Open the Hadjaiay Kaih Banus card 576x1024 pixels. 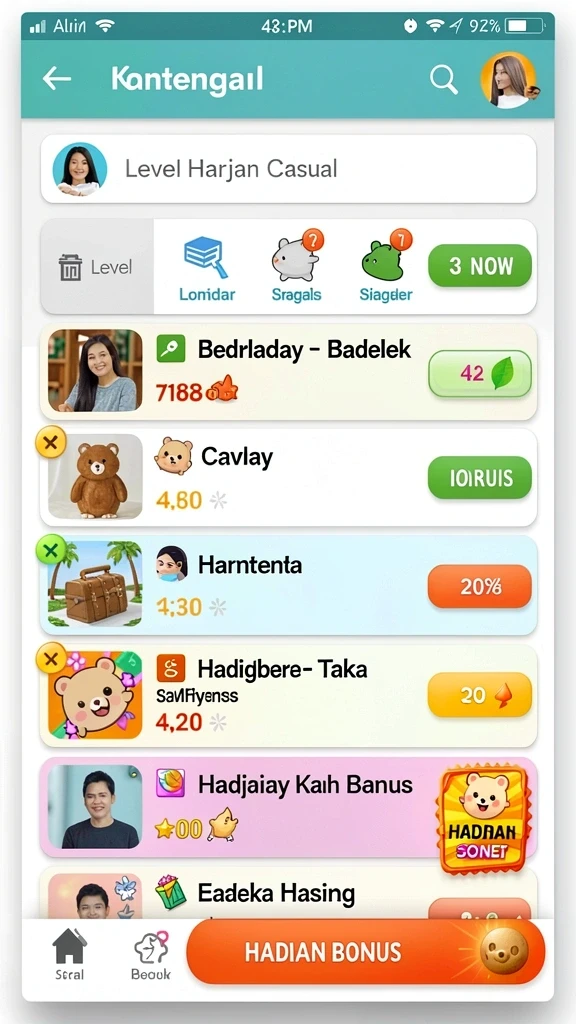[289, 807]
